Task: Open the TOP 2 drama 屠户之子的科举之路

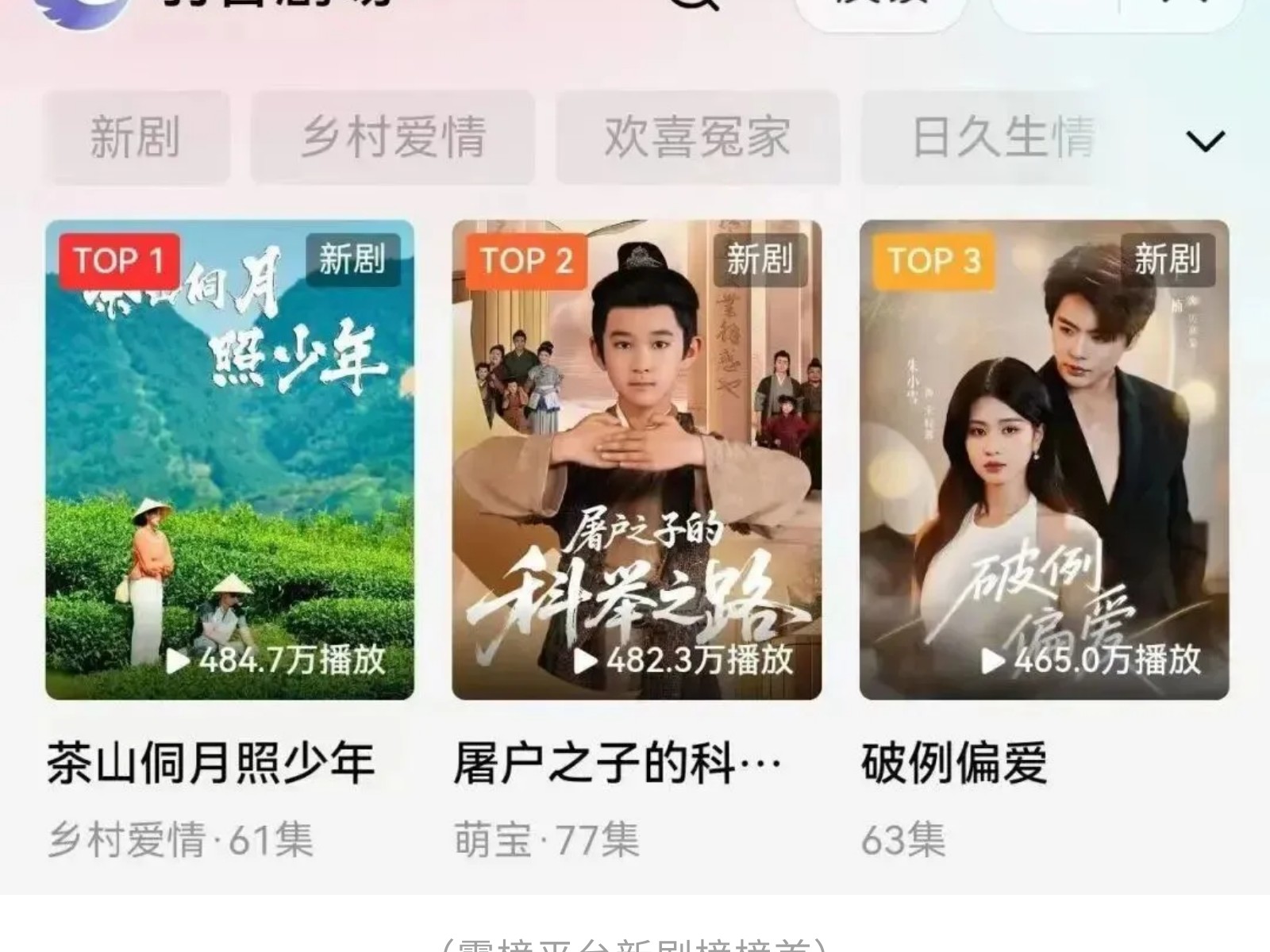Action: coord(637,460)
